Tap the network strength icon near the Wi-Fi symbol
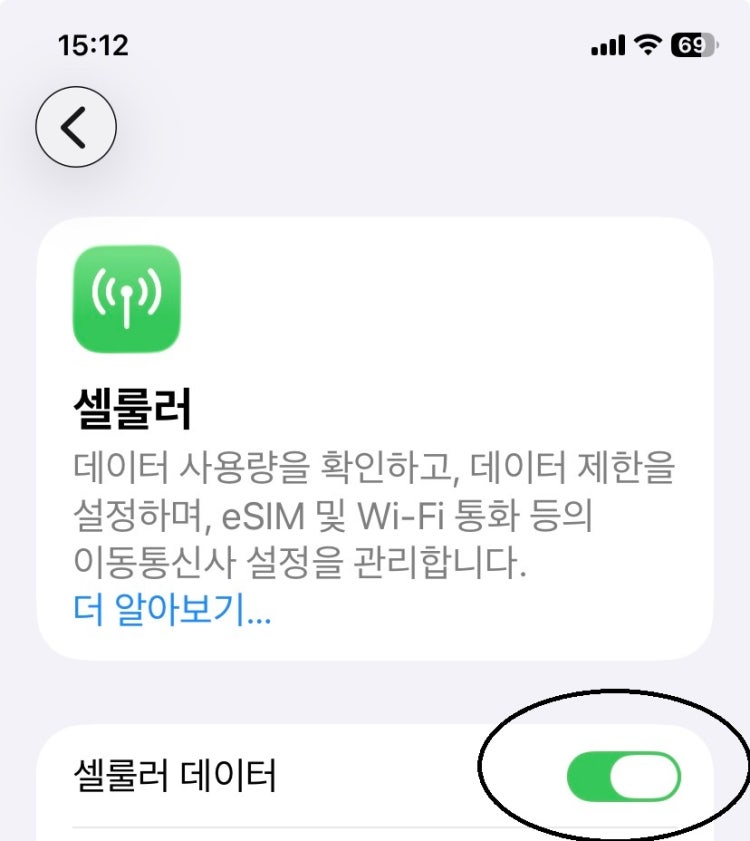Screen dimensions: 750x841 pos(609,44)
